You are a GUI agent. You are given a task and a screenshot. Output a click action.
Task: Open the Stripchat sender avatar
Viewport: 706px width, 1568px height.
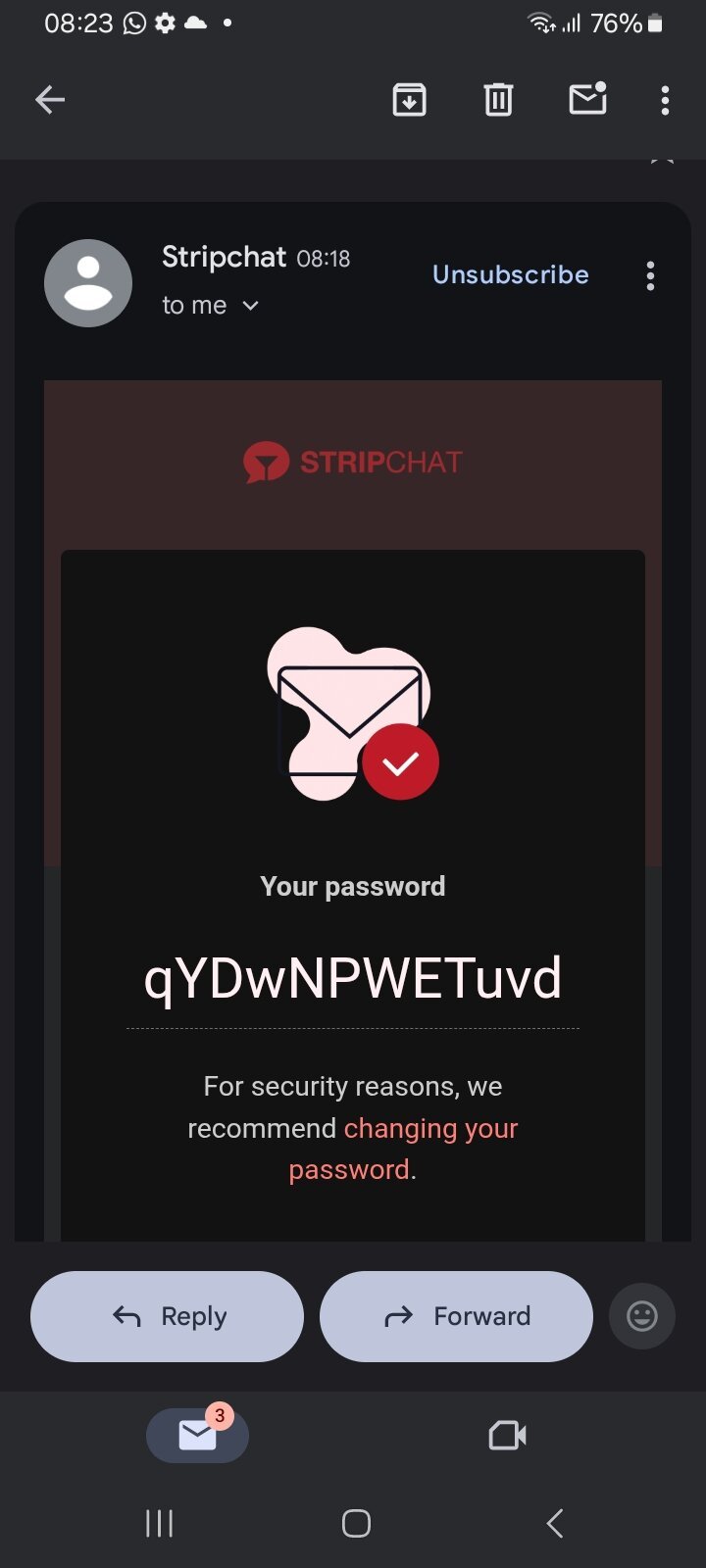pyautogui.click(x=88, y=283)
